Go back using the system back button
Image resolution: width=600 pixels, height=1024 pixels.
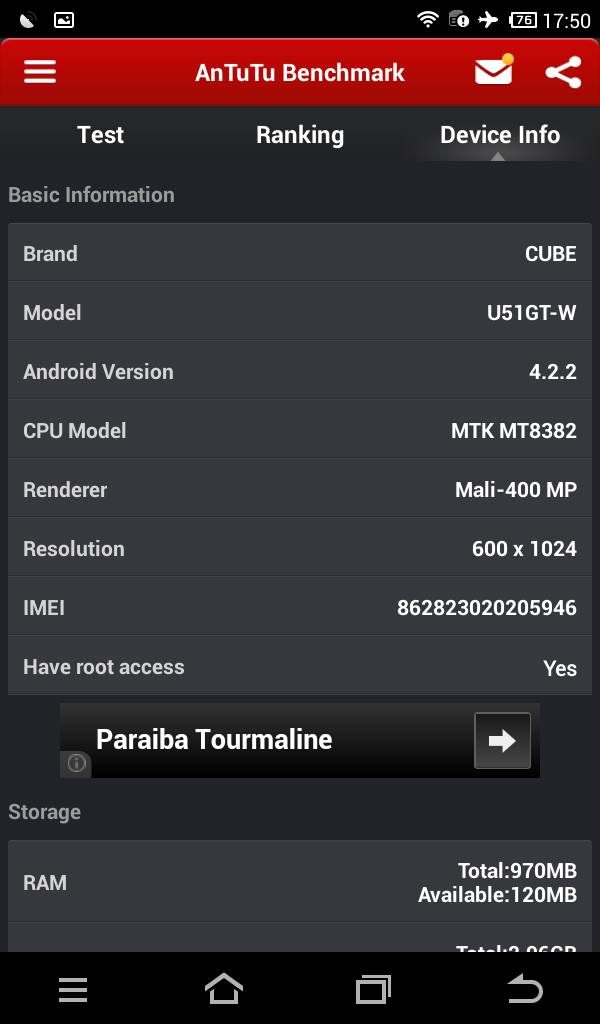(524, 989)
